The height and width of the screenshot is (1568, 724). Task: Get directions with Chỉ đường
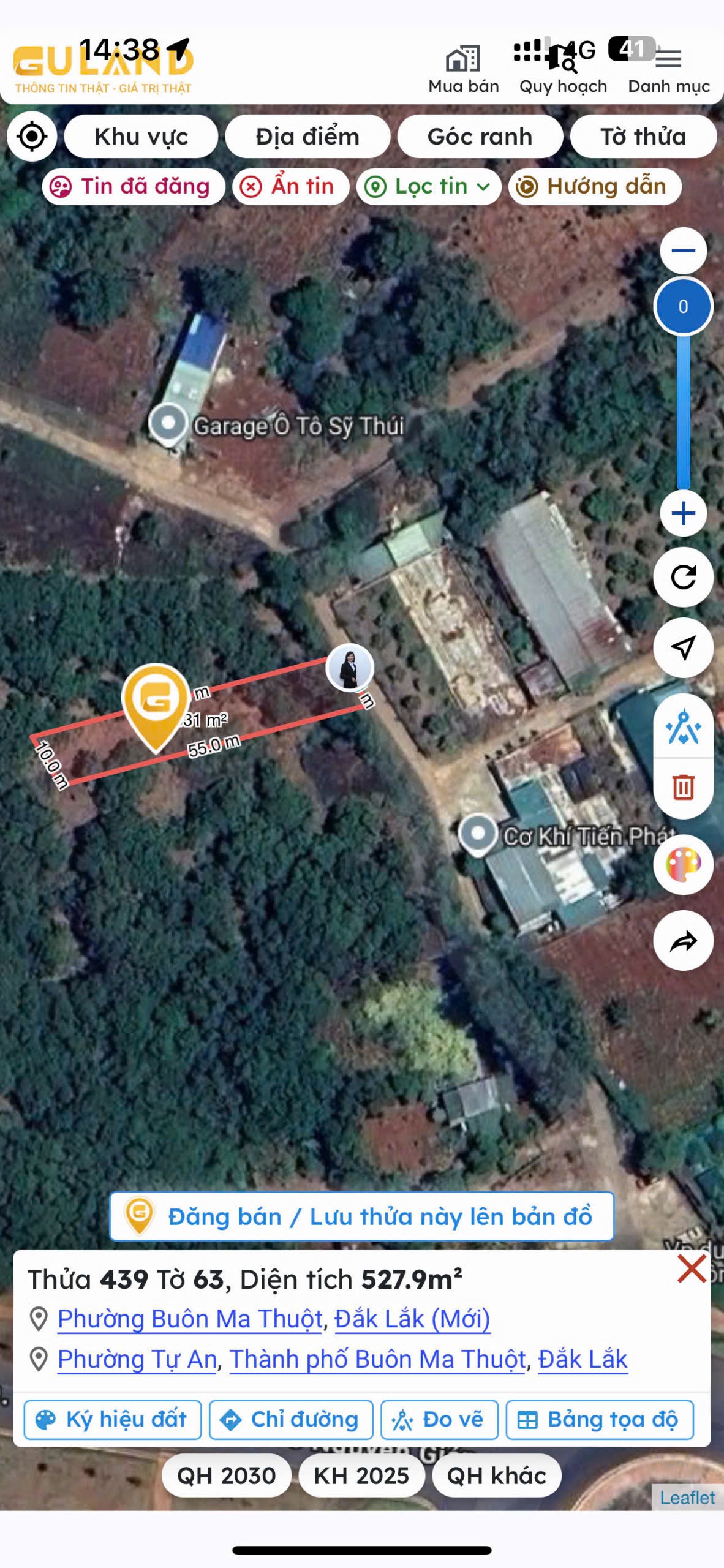[291, 1420]
